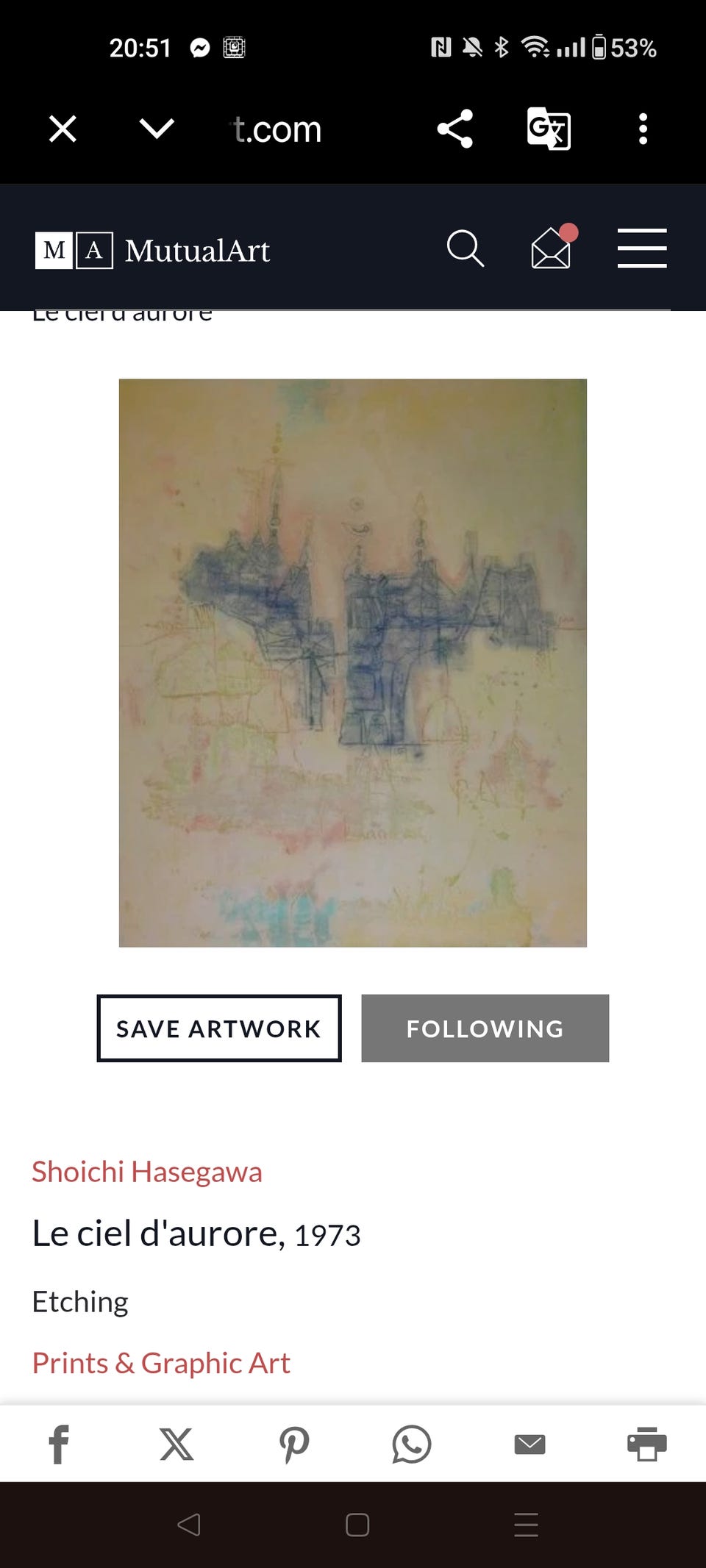The image size is (706, 1568).
Task: Open the browser overflow menu
Action: pyautogui.click(x=643, y=129)
